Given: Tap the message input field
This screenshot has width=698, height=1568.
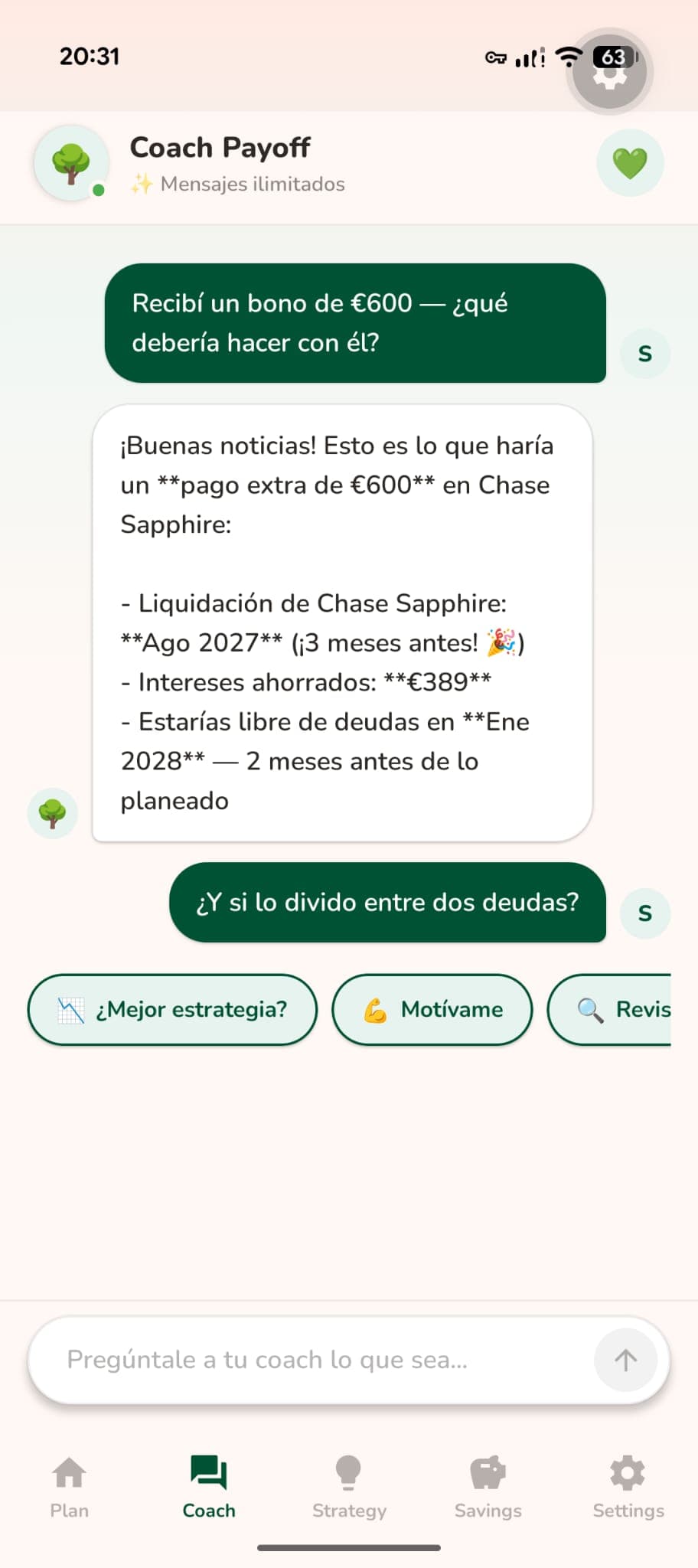Looking at the screenshot, I should 306,1361.
